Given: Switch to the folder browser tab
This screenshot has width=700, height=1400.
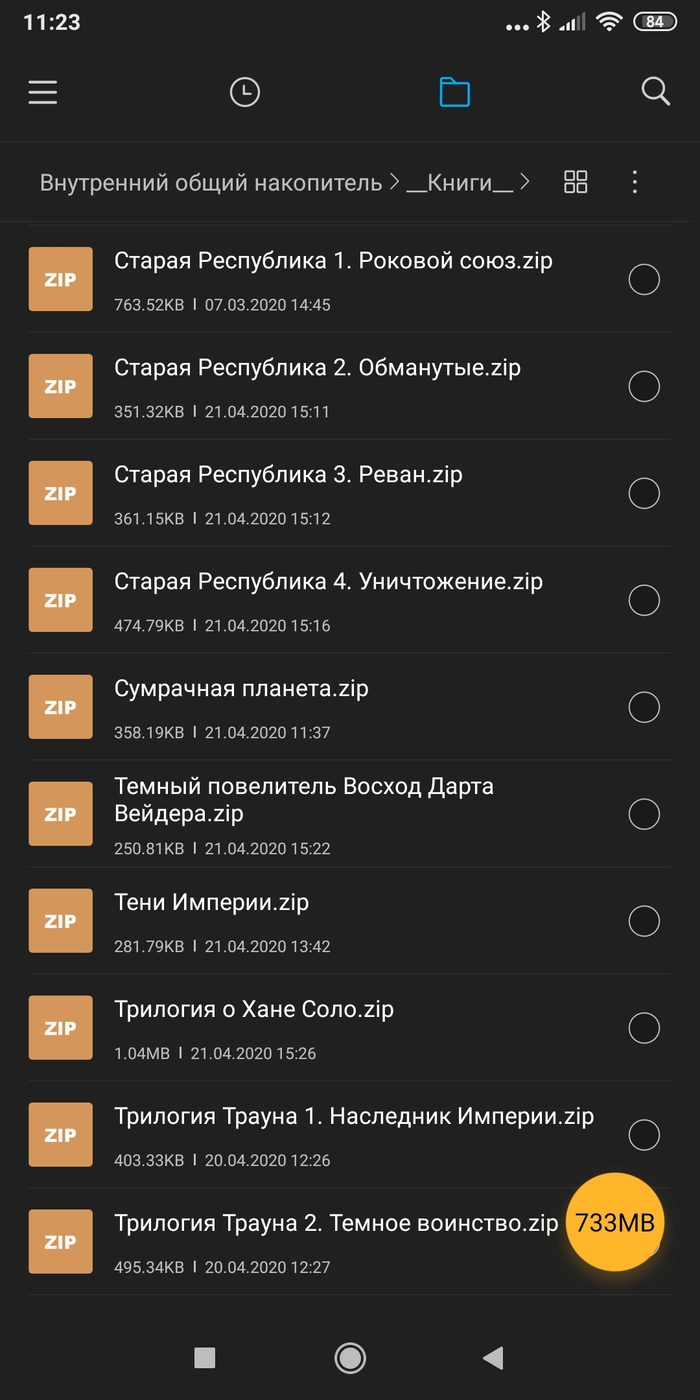Looking at the screenshot, I should coord(455,92).
